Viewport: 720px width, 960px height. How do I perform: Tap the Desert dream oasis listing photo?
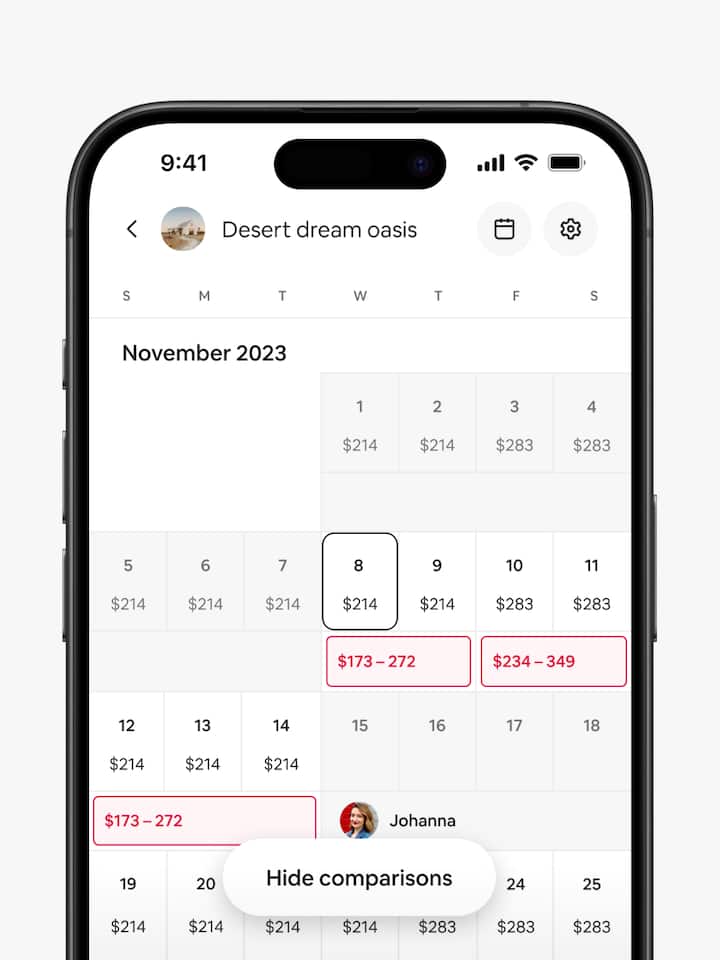point(183,229)
